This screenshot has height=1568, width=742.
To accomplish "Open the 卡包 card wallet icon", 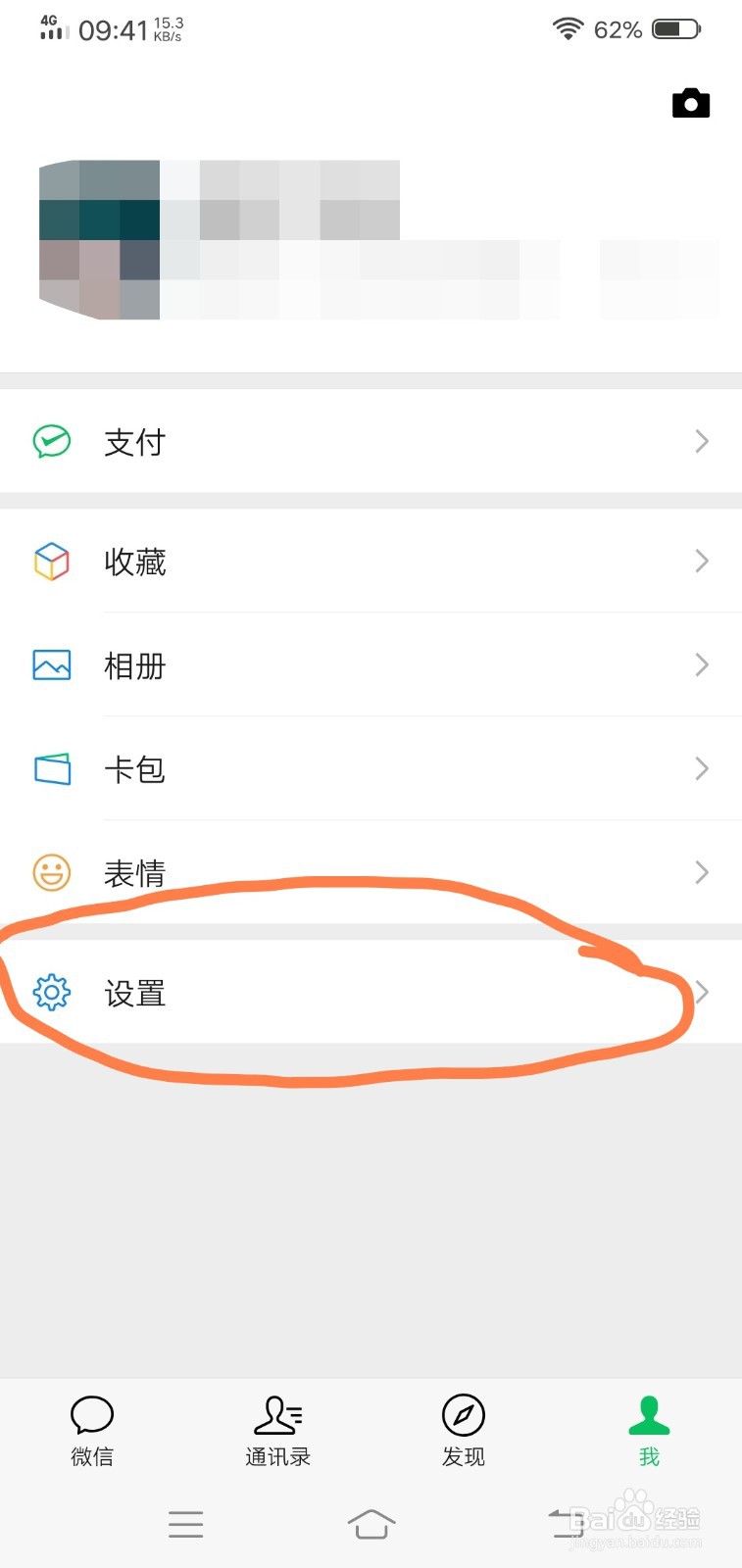I will pos(51,768).
